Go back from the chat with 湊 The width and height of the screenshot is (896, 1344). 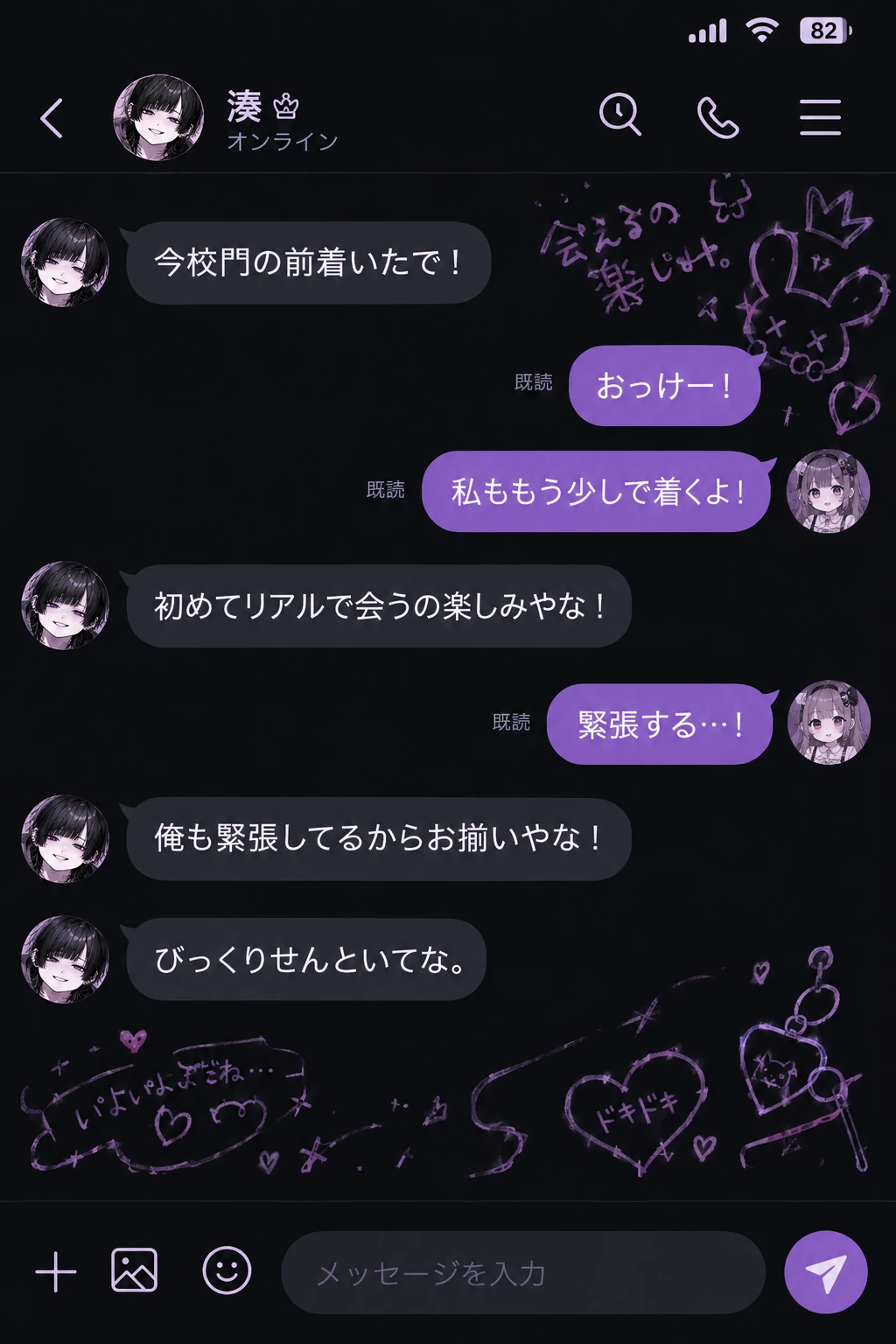52,118
